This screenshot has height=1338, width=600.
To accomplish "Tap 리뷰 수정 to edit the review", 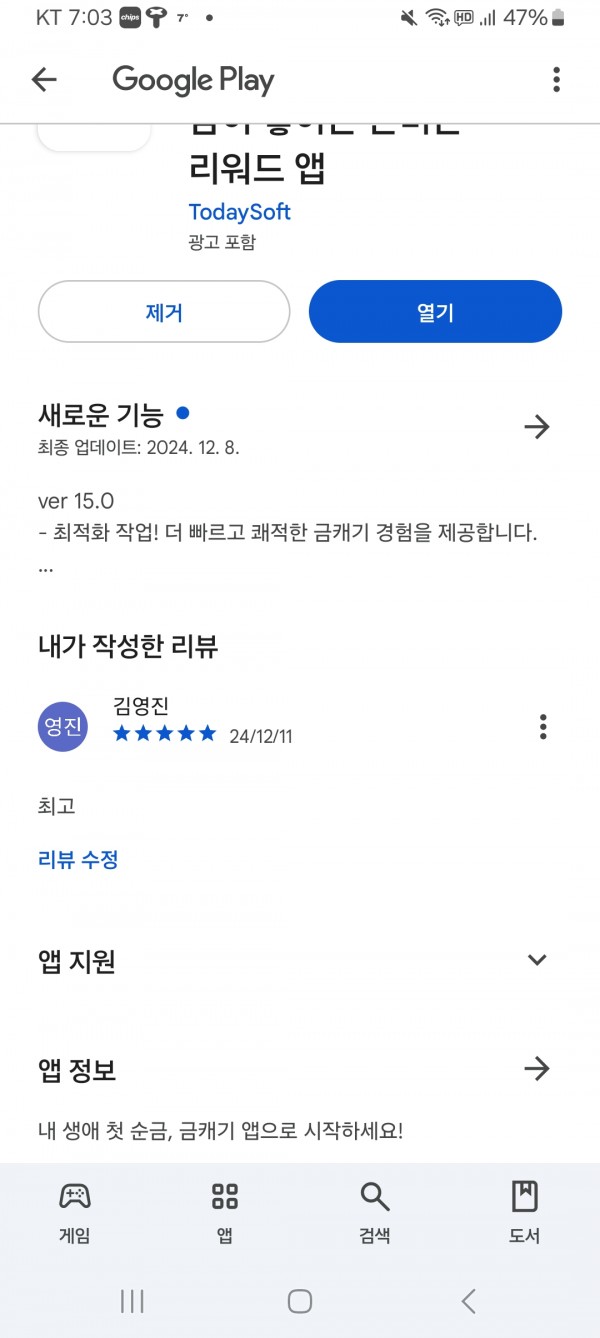I will pos(78,859).
